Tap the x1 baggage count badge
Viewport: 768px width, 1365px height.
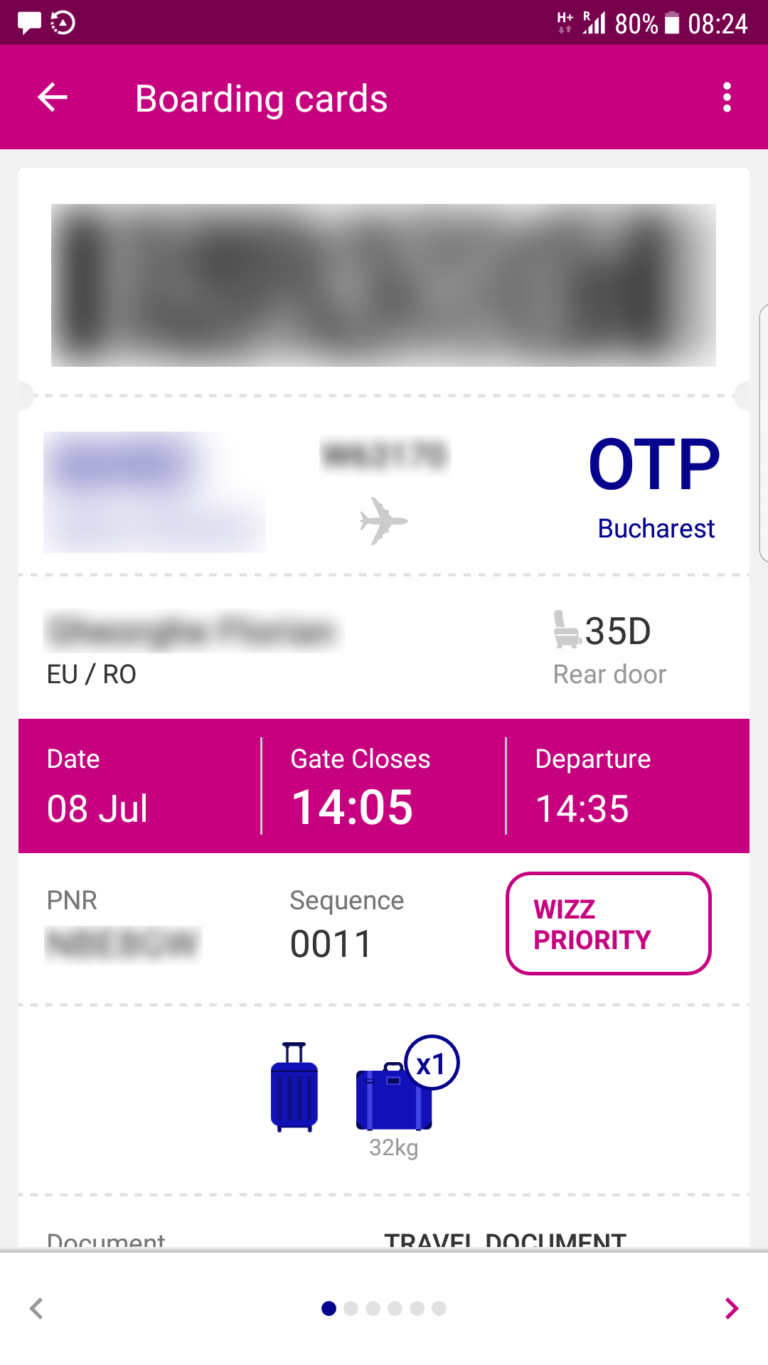[x=433, y=1063]
